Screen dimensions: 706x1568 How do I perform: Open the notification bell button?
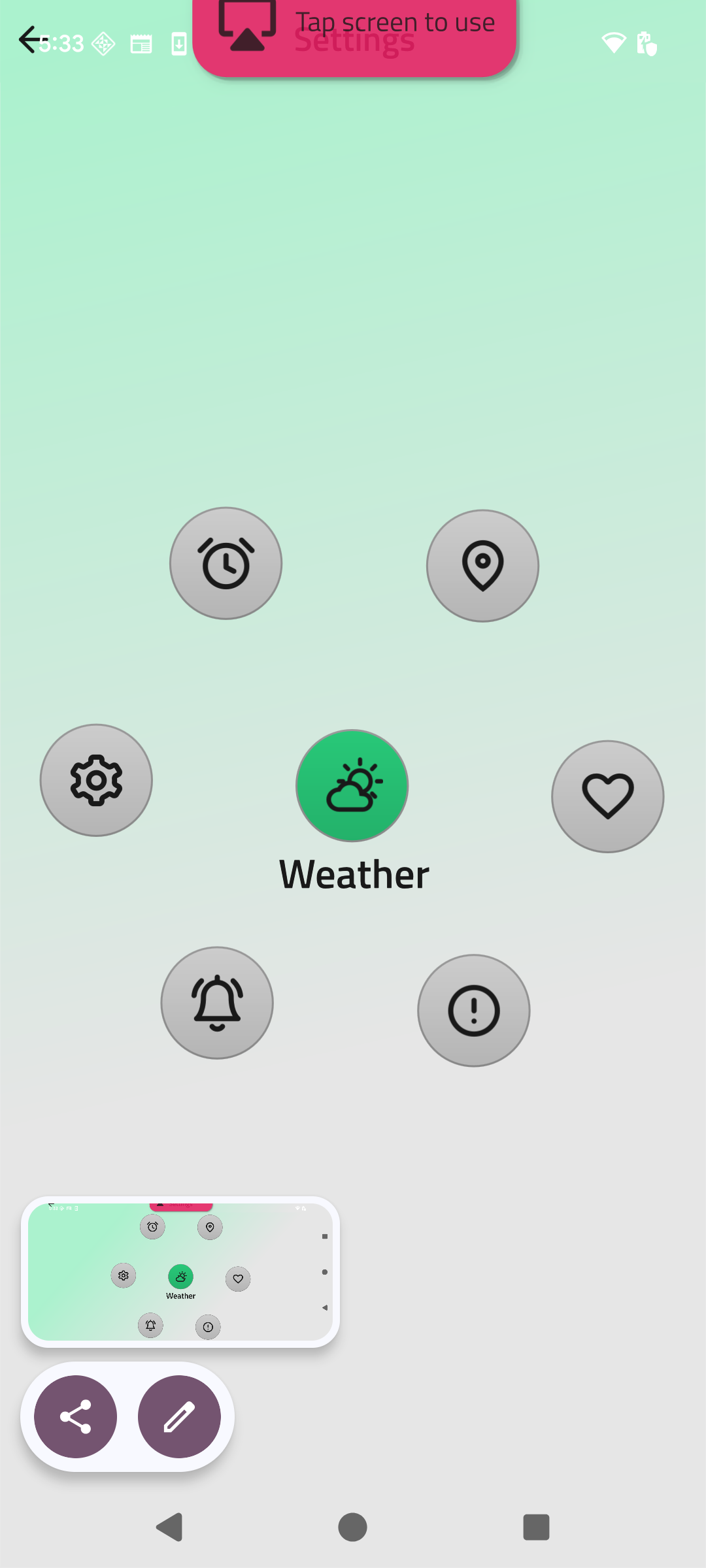217,1003
